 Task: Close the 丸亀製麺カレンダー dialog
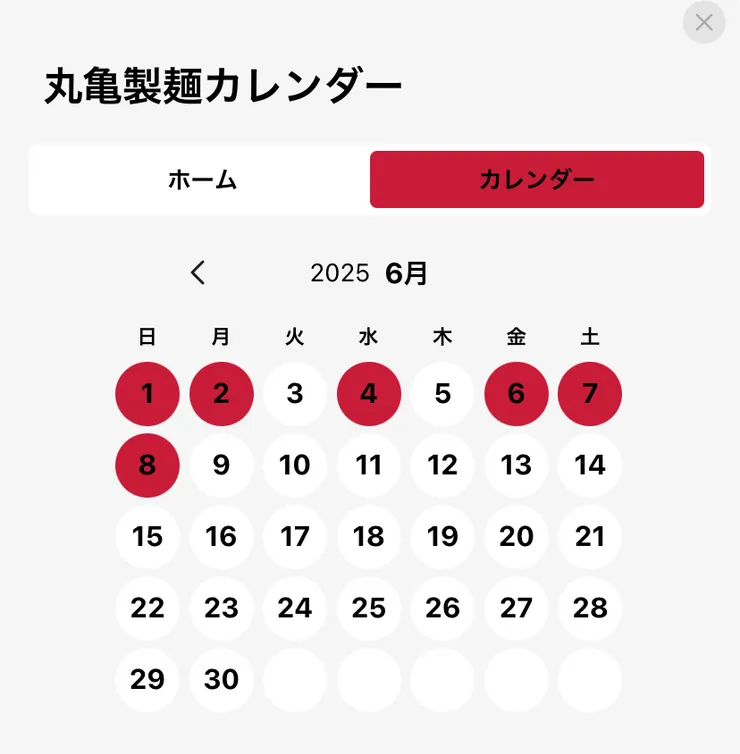[703, 23]
